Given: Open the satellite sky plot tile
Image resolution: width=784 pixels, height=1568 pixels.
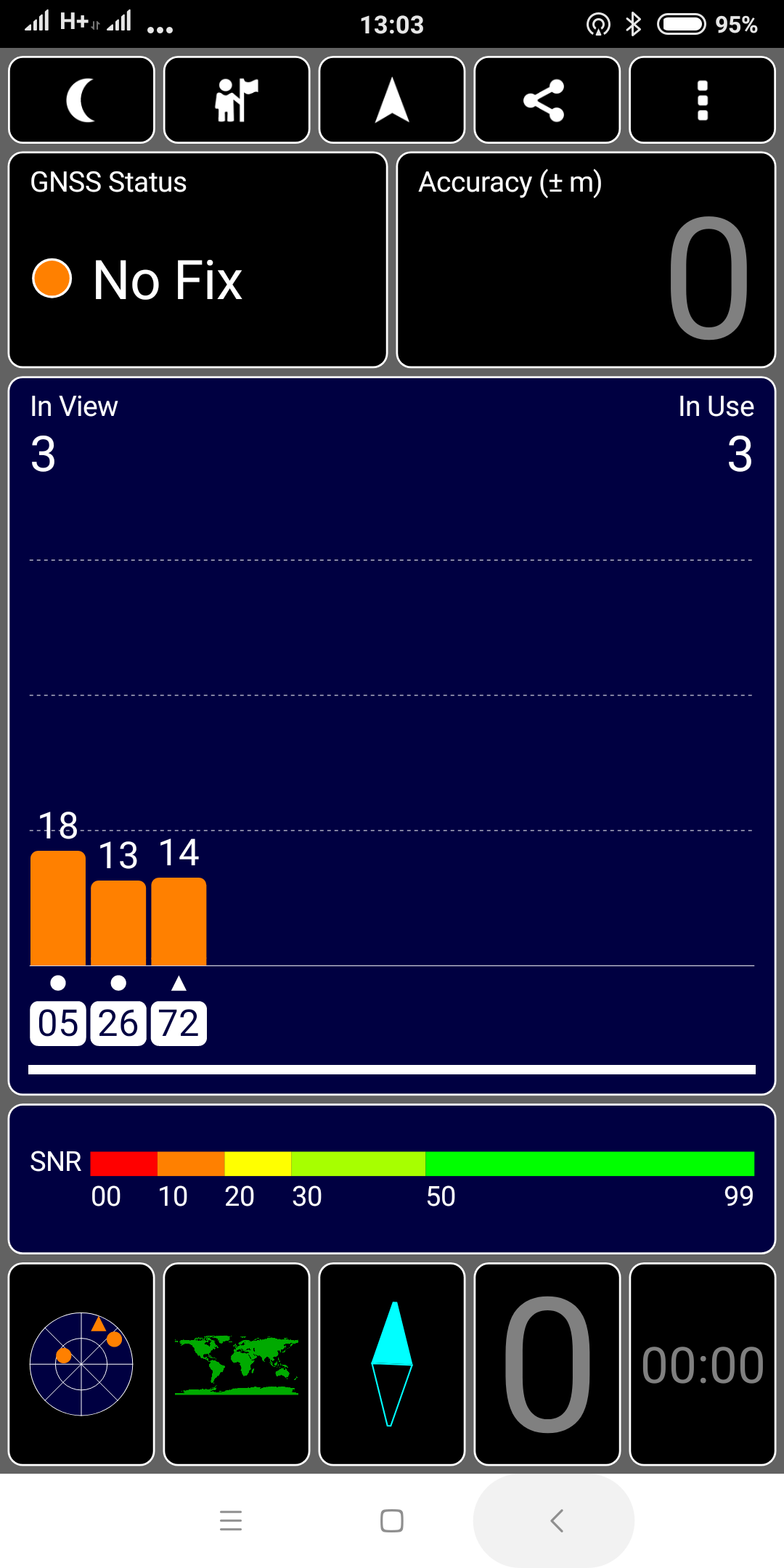Looking at the screenshot, I should click(81, 1364).
